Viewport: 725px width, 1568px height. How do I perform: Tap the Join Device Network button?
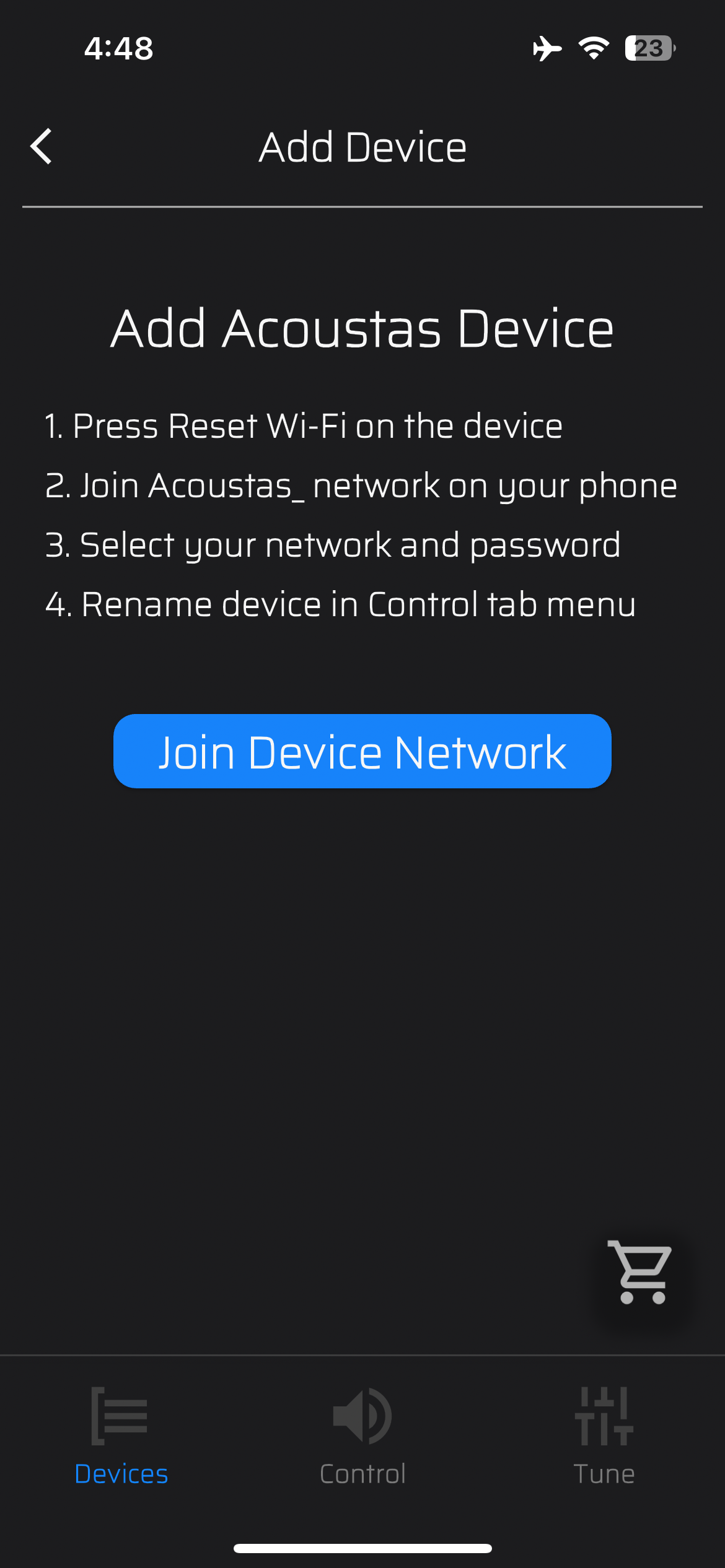pos(362,751)
